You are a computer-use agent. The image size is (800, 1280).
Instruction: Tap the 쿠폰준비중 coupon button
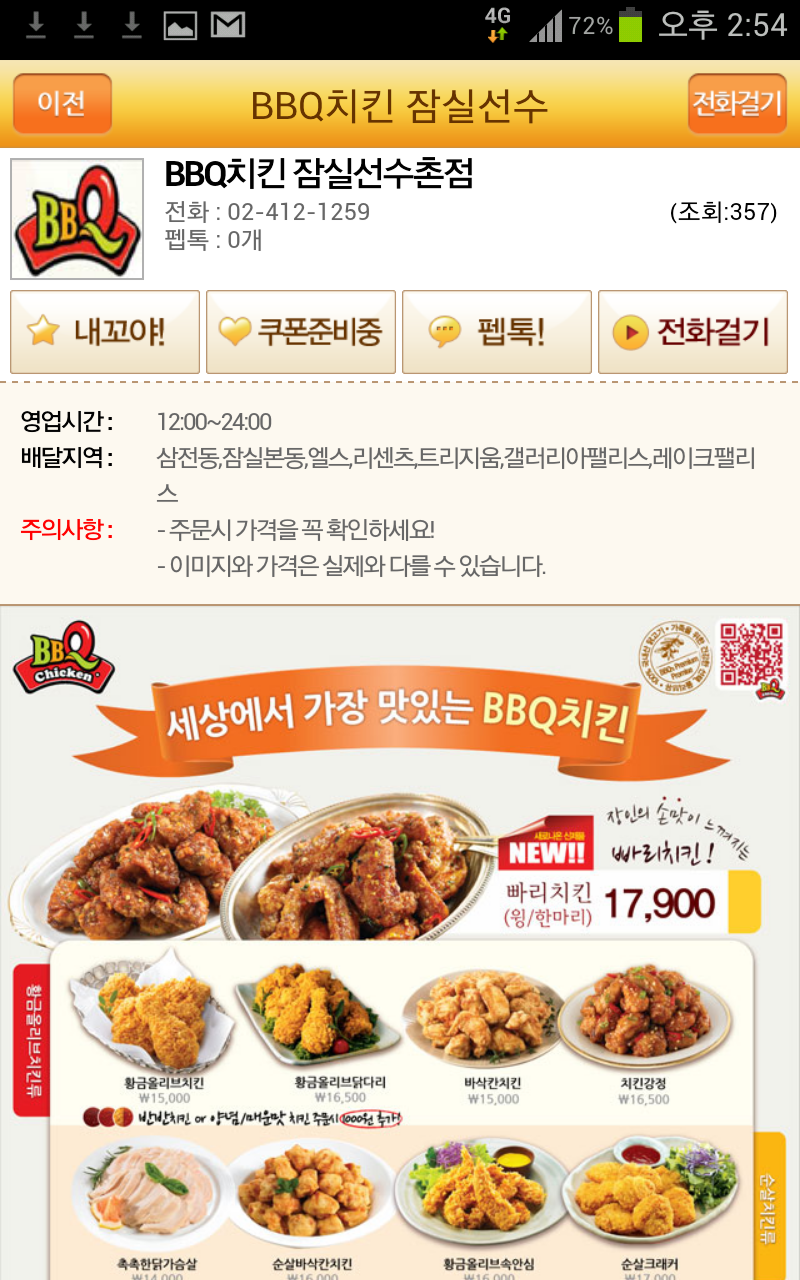pos(301,332)
